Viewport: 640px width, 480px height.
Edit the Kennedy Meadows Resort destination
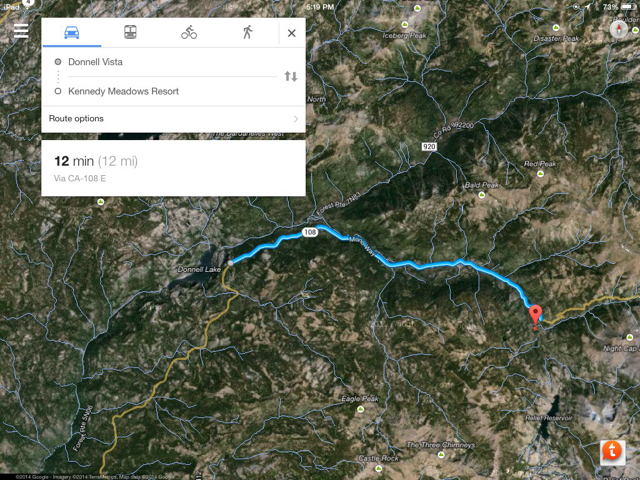(x=160, y=91)
